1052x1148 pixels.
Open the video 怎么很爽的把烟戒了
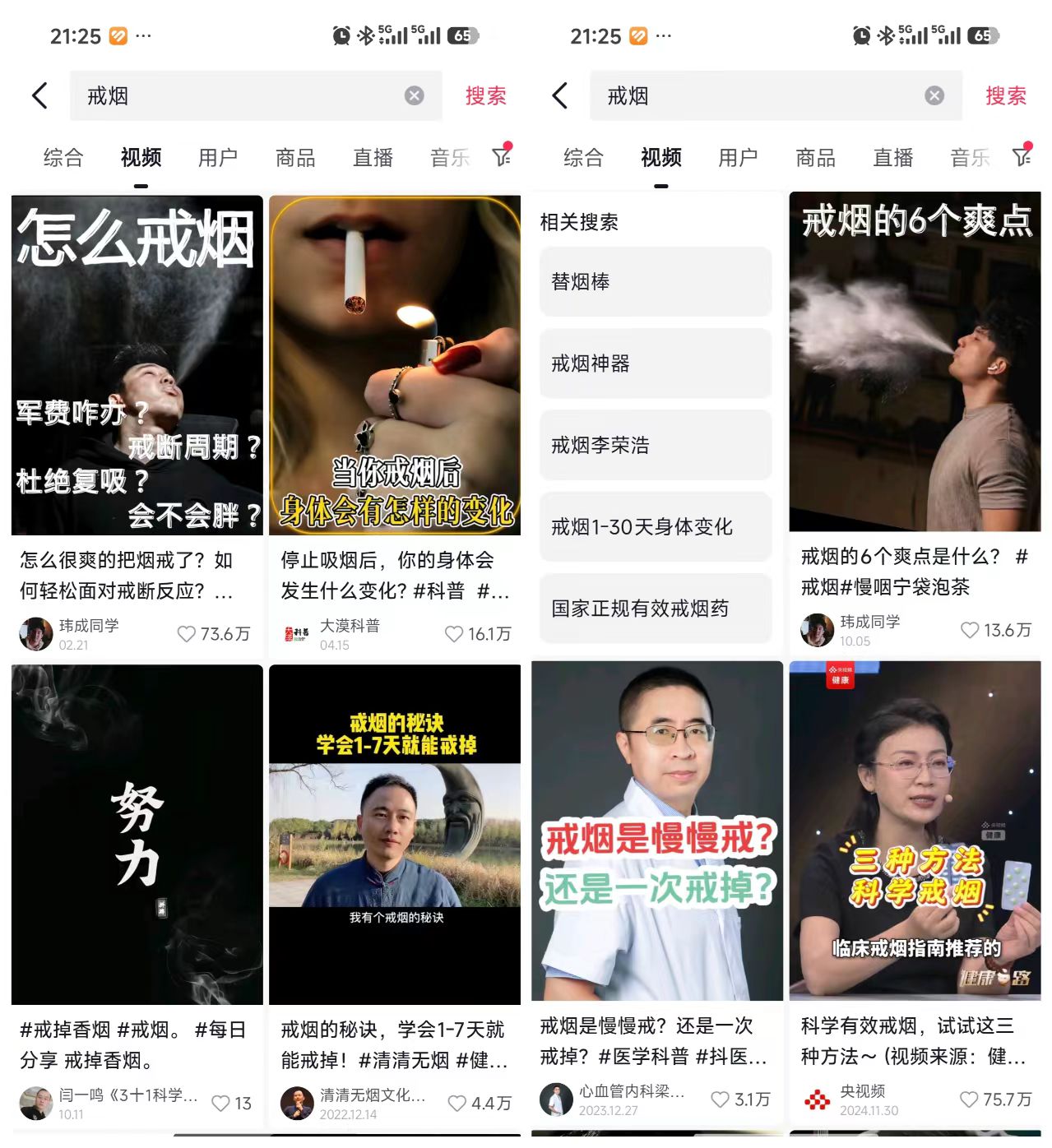tap(137, 366)
